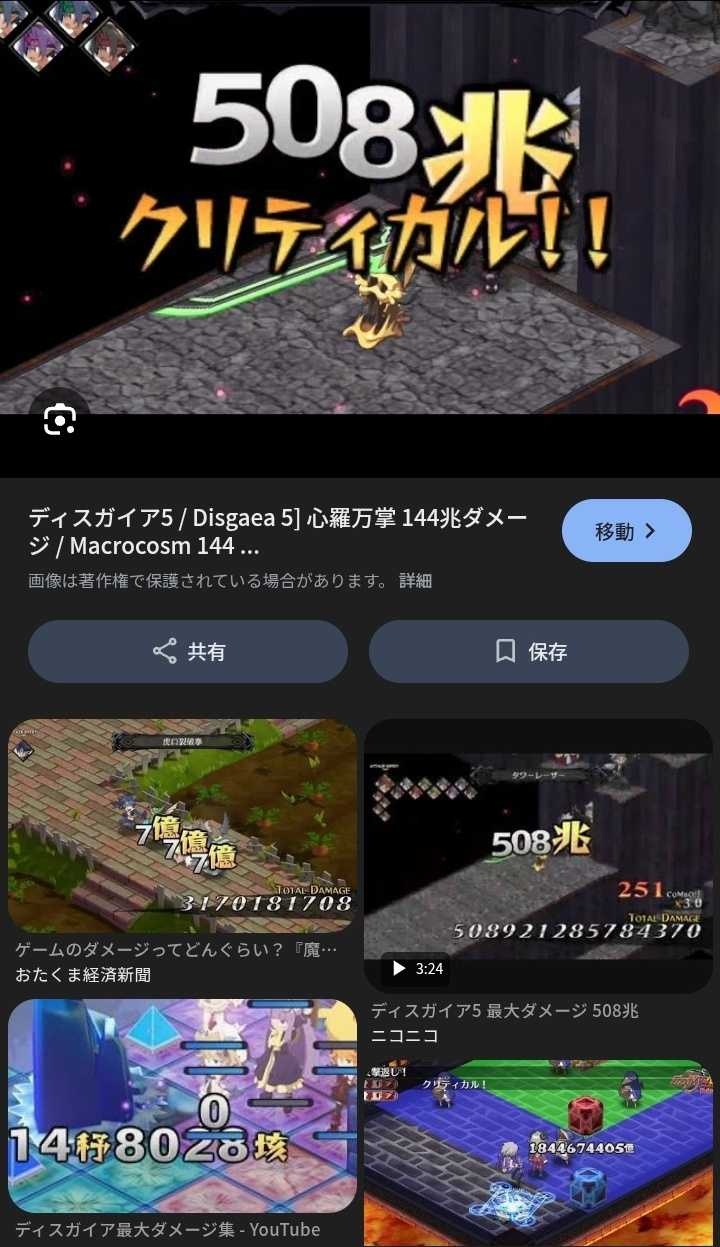Screen dimensions: 720x1247
Task: Open the 詳細 copyright details link
Action: [415, 581]
